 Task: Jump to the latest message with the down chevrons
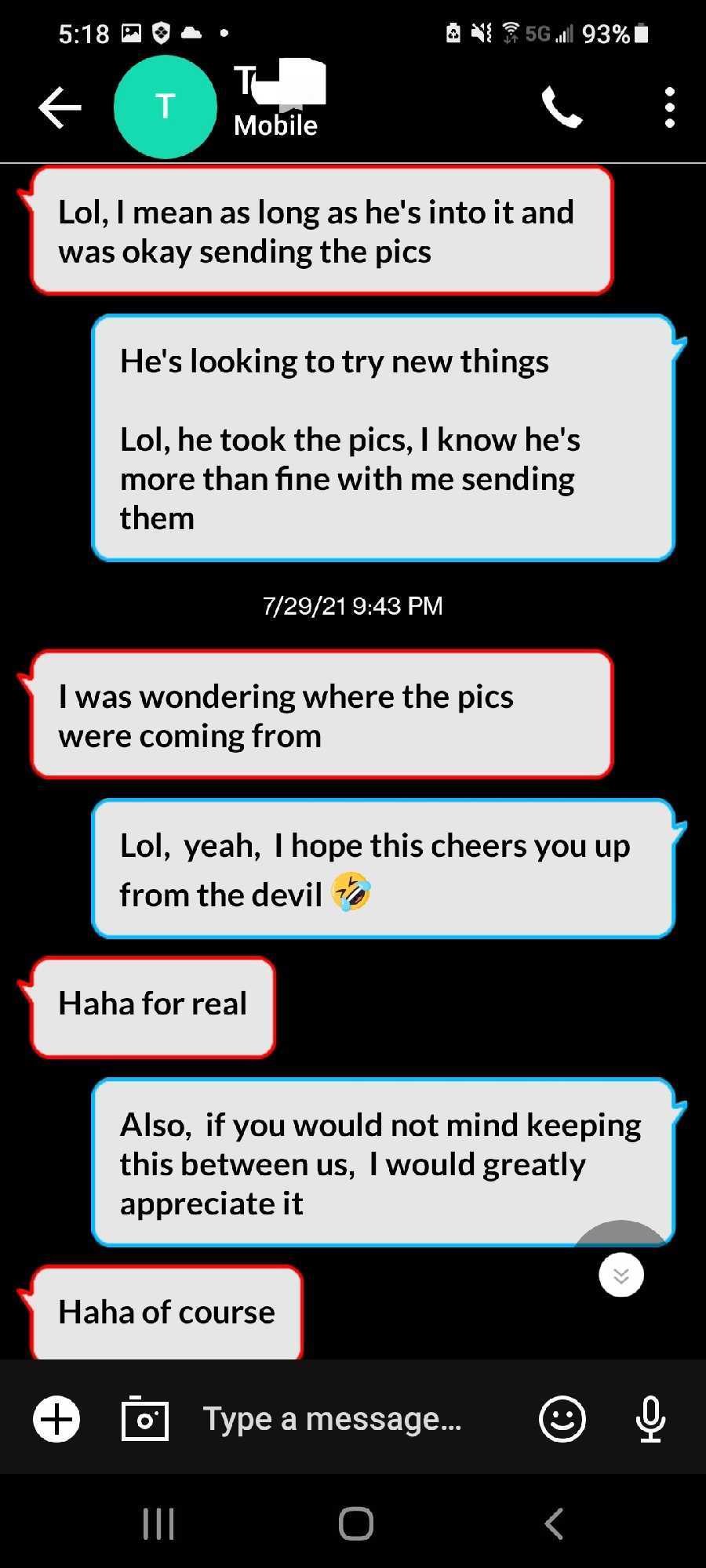[x=621, y=1275]
